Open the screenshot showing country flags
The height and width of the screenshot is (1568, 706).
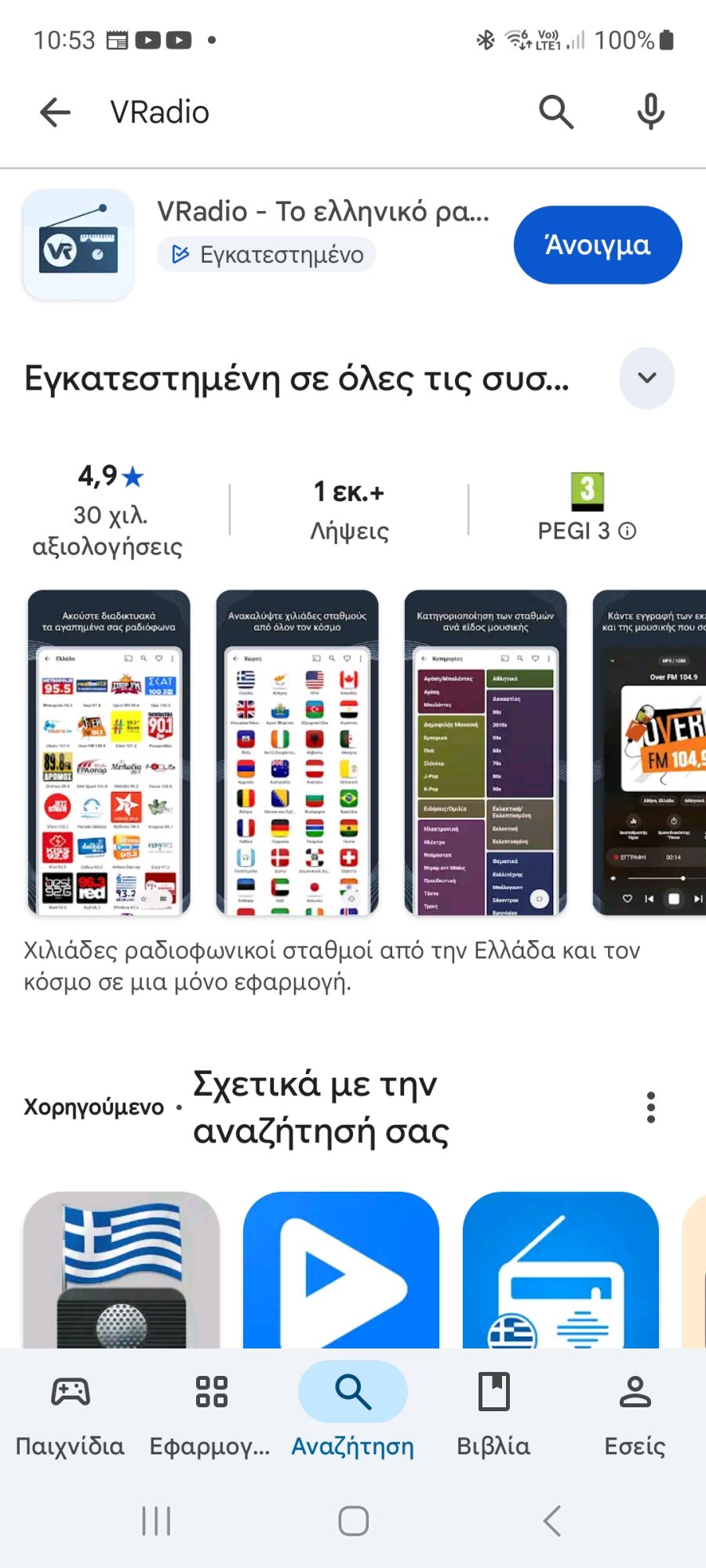pyautogui.click(x=297, y=753)
